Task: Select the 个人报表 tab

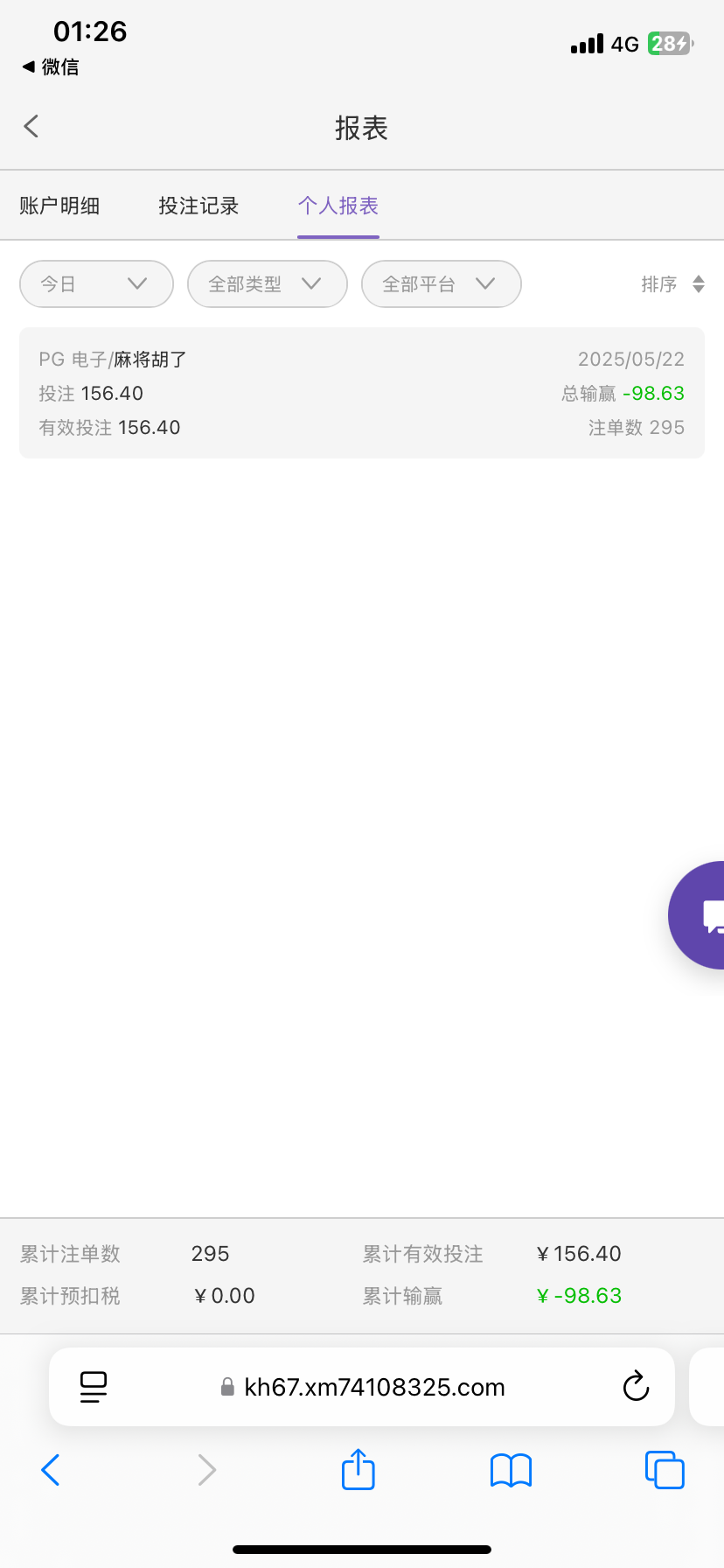Action: tap(338, 206)
